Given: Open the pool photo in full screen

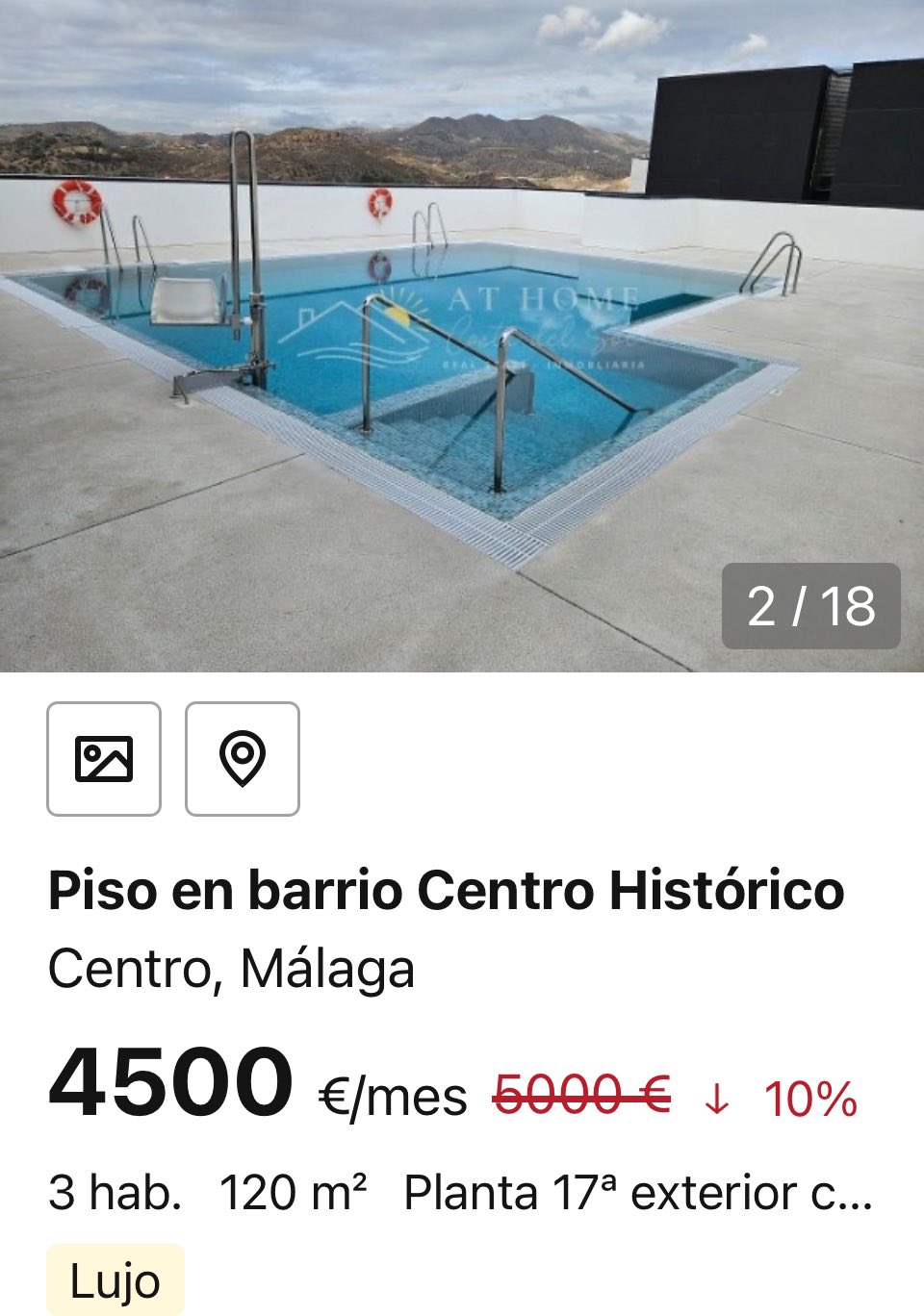Looking at the screenshot, I should [x=462, y=337].
